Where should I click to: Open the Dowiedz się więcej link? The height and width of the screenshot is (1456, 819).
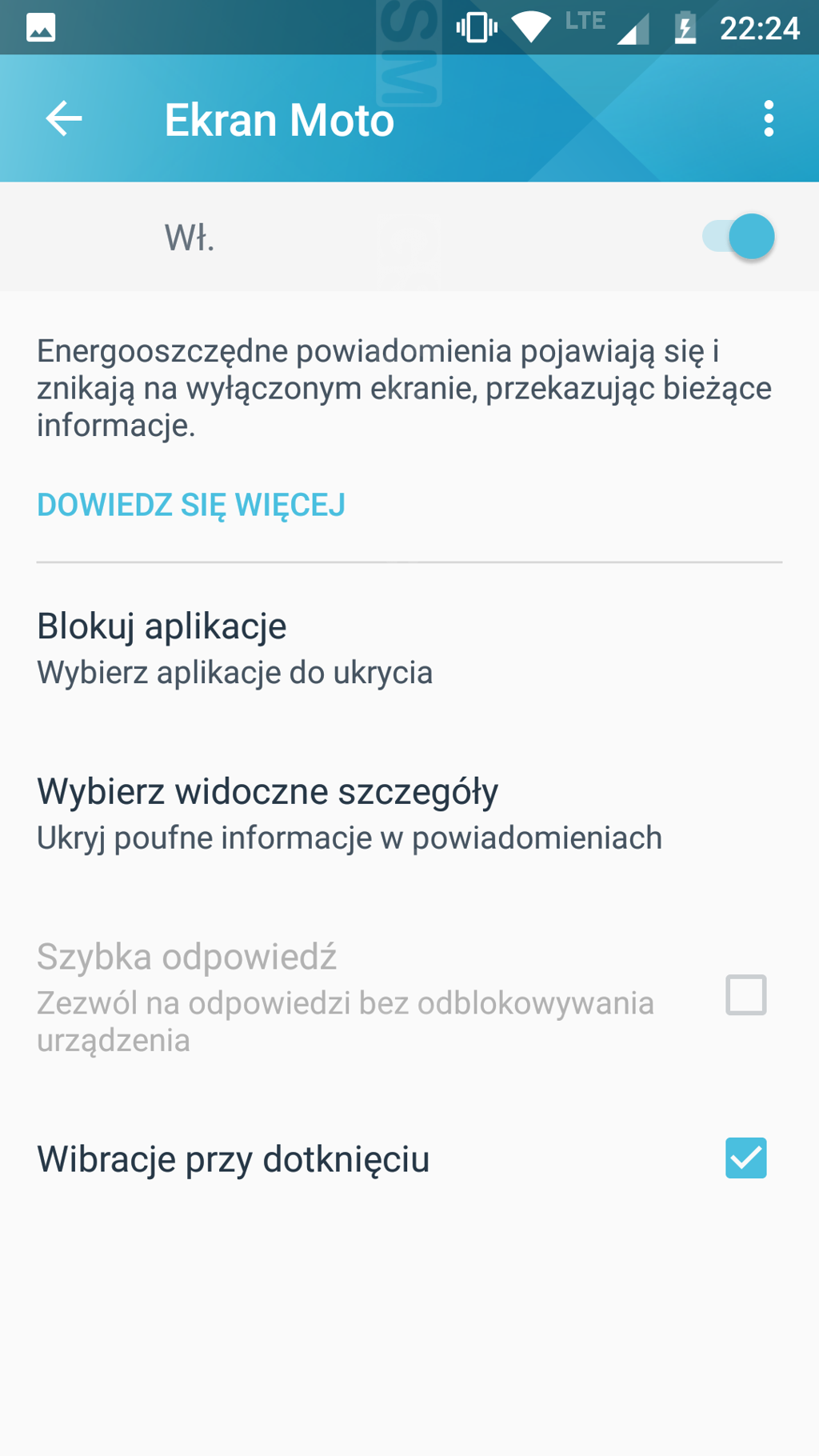coord(191,505)
